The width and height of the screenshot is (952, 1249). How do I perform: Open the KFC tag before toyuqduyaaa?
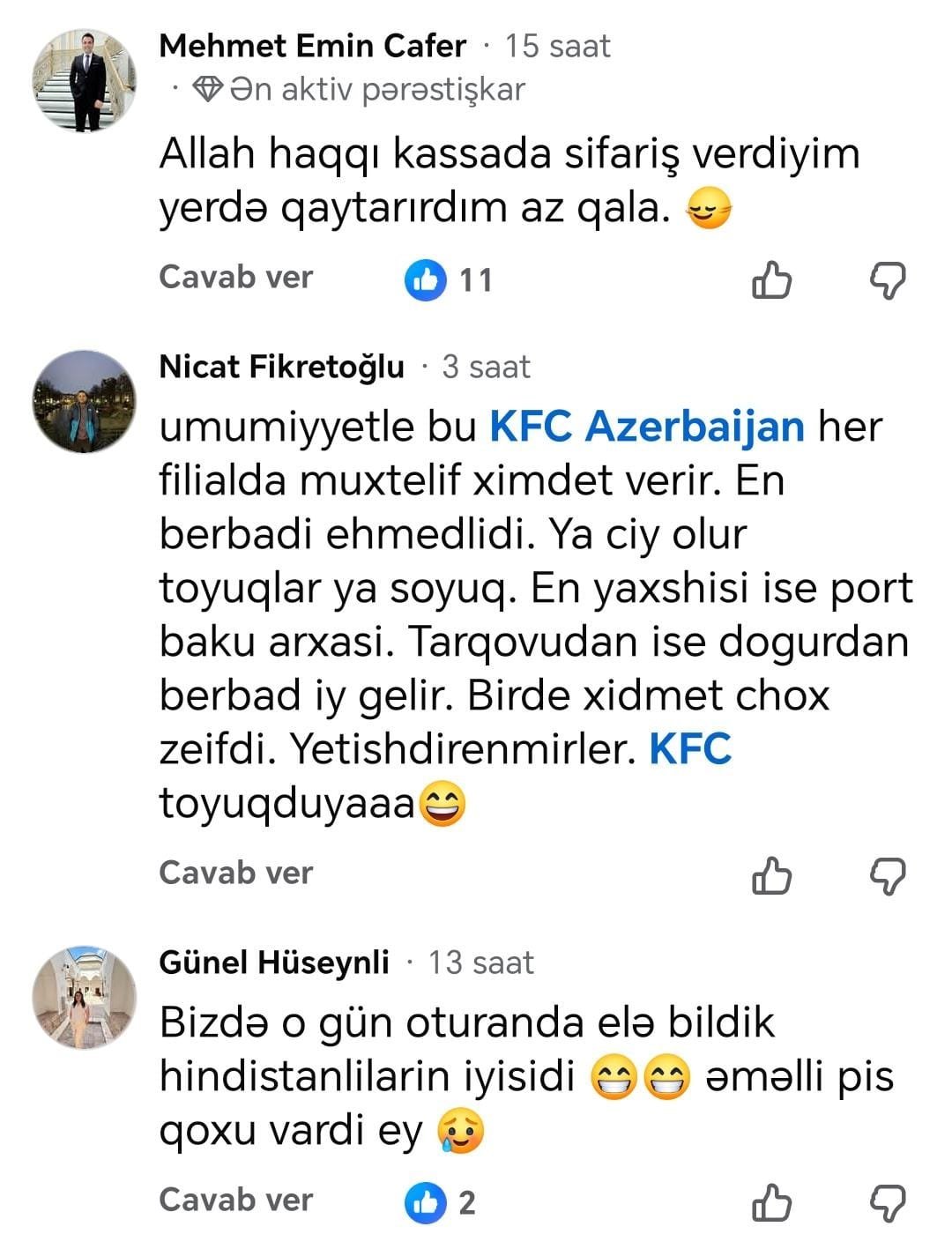point(690,749)
